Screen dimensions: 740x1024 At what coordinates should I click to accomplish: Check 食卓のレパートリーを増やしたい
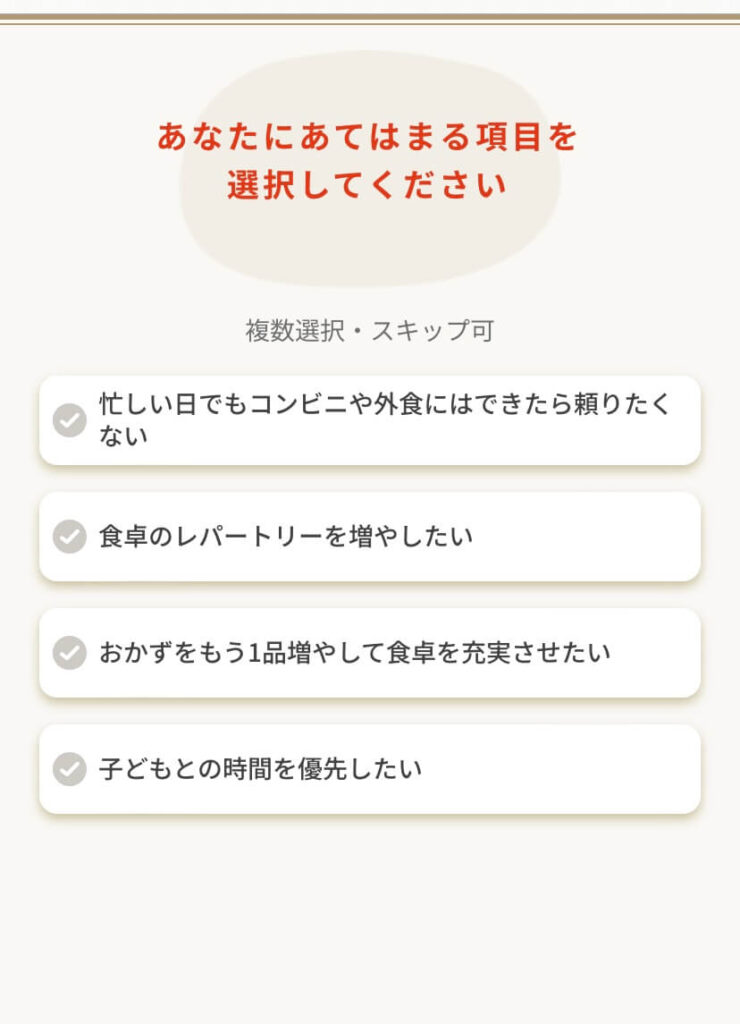point(369,536)
